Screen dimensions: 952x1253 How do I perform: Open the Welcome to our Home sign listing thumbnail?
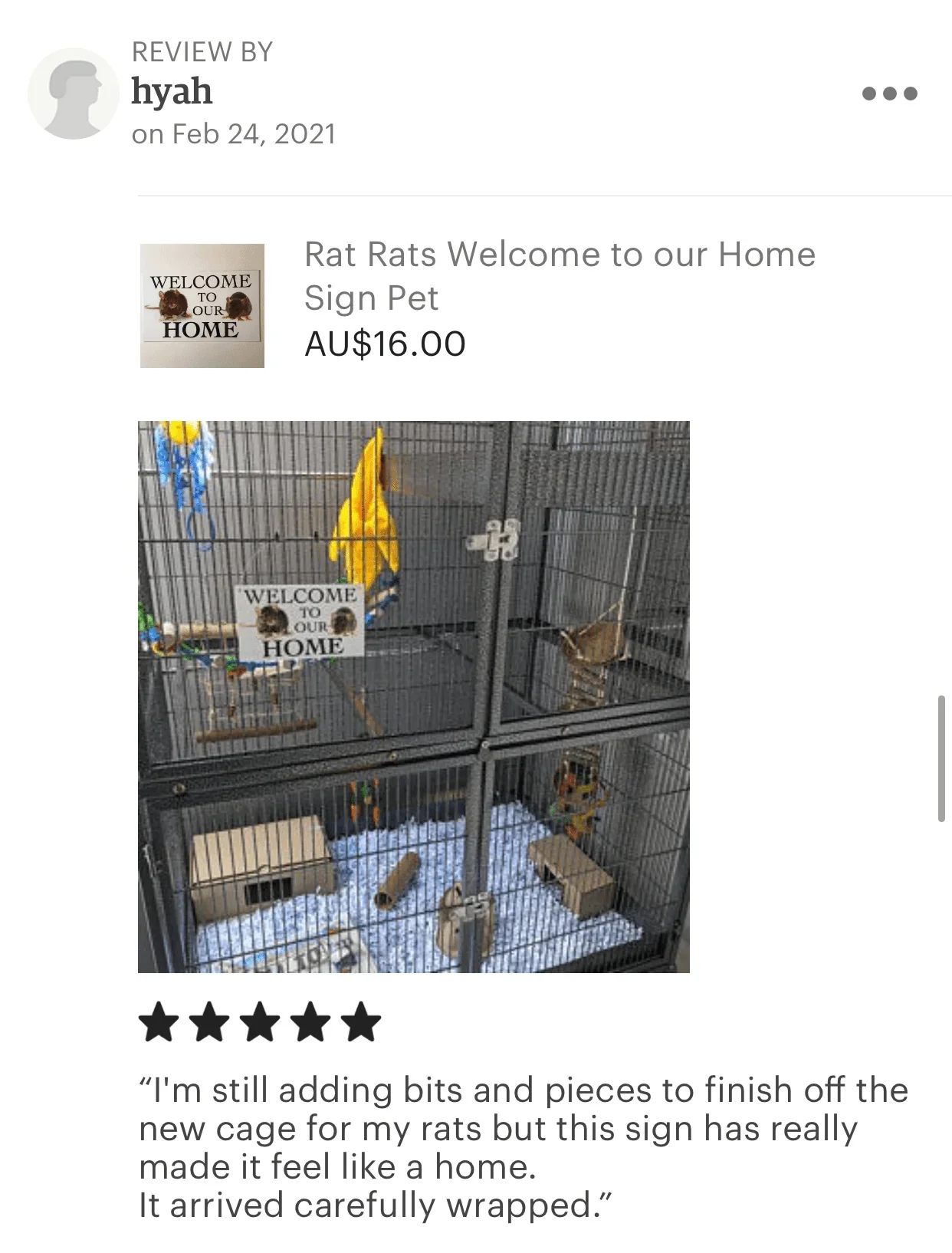tap(202, 306)
